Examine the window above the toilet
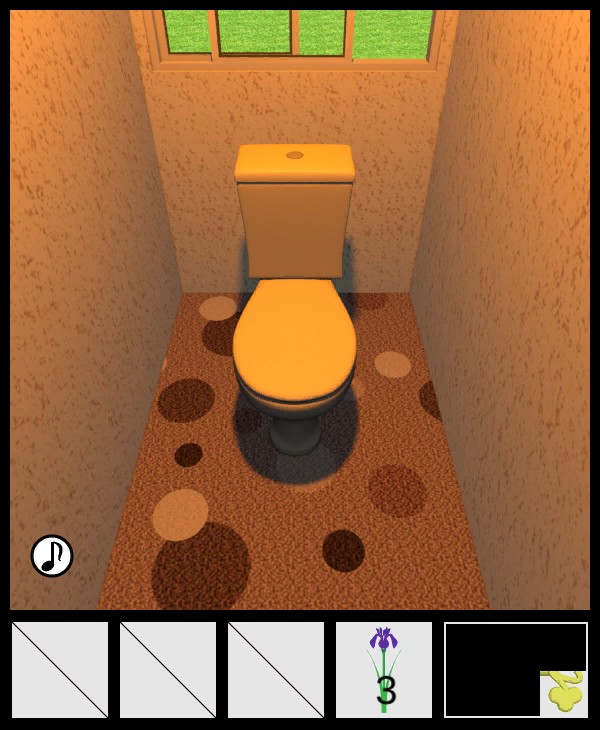The height and width of the screenshot is (730, 600). click(297, 32)
